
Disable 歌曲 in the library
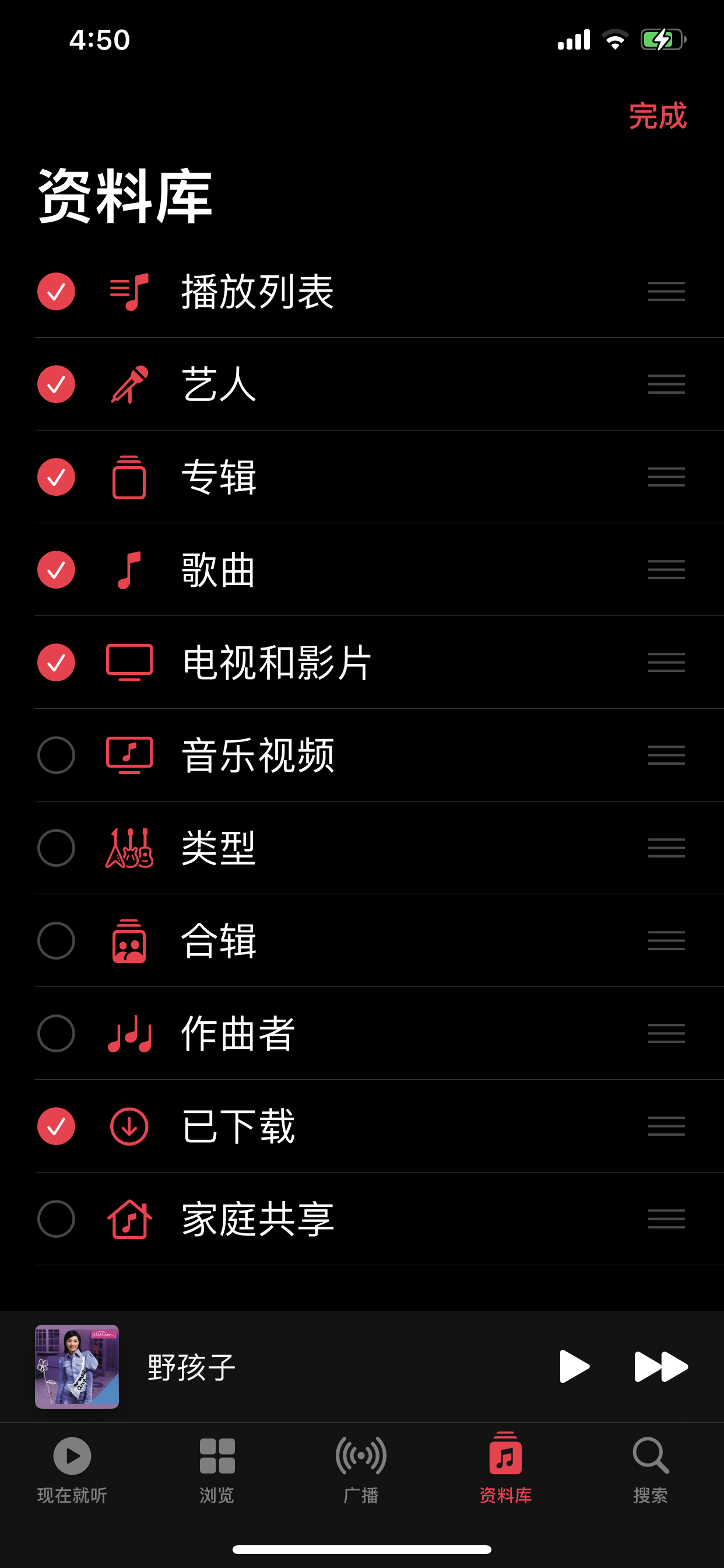(56, 570)
